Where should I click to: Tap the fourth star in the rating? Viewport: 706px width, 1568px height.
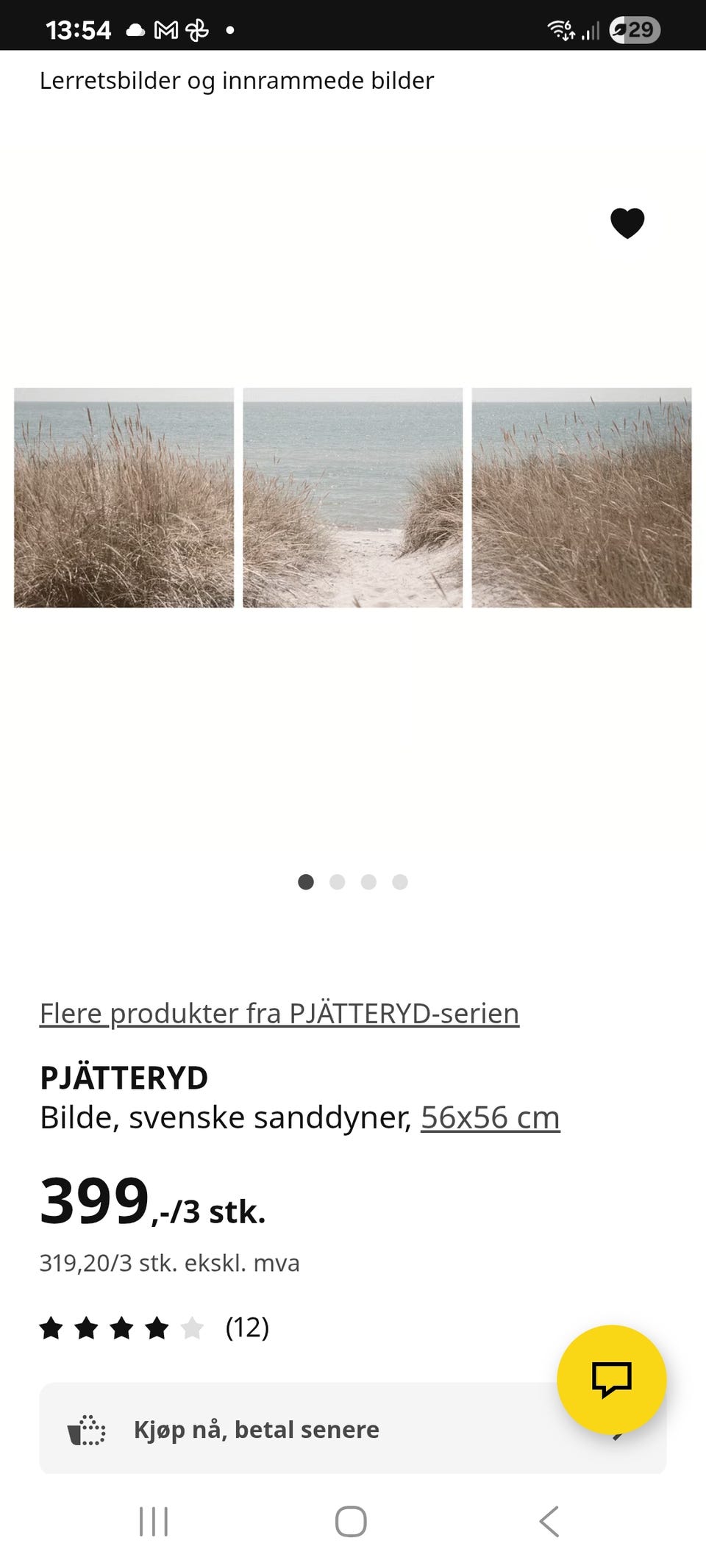click(157, 1328)
